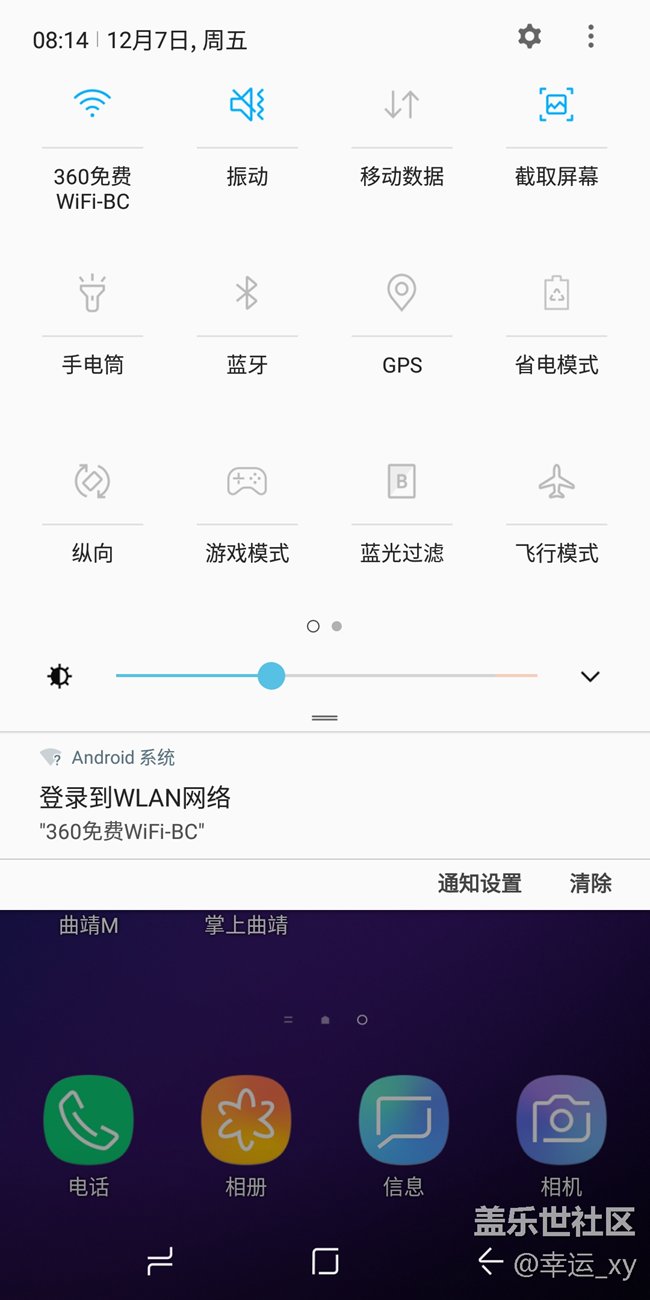The image size is (650, 1300).
Task: Turn on 飞行模式
Action: pyautogui.click(x=556, y=481)
